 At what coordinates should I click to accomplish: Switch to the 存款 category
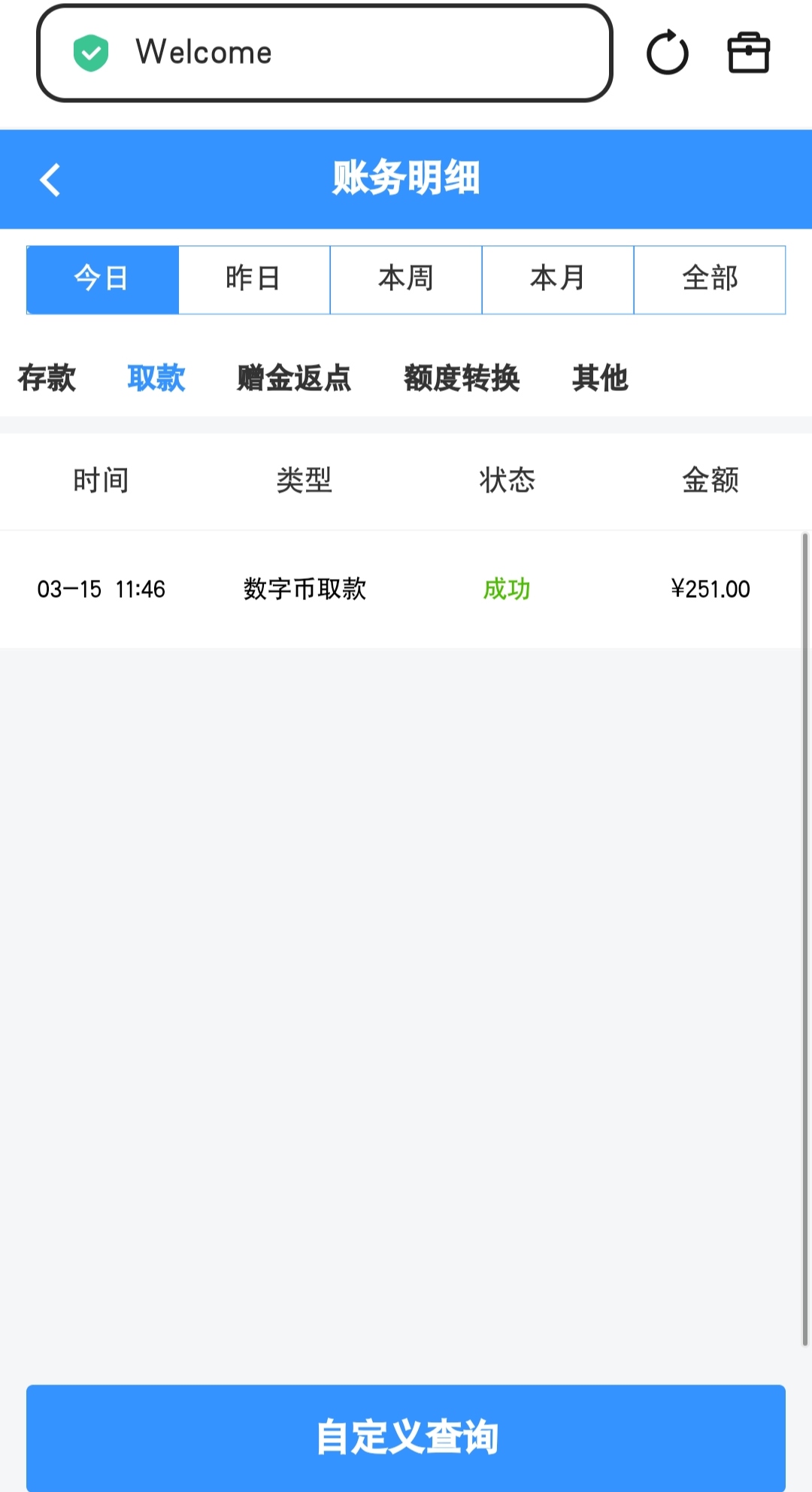[45, 379]
